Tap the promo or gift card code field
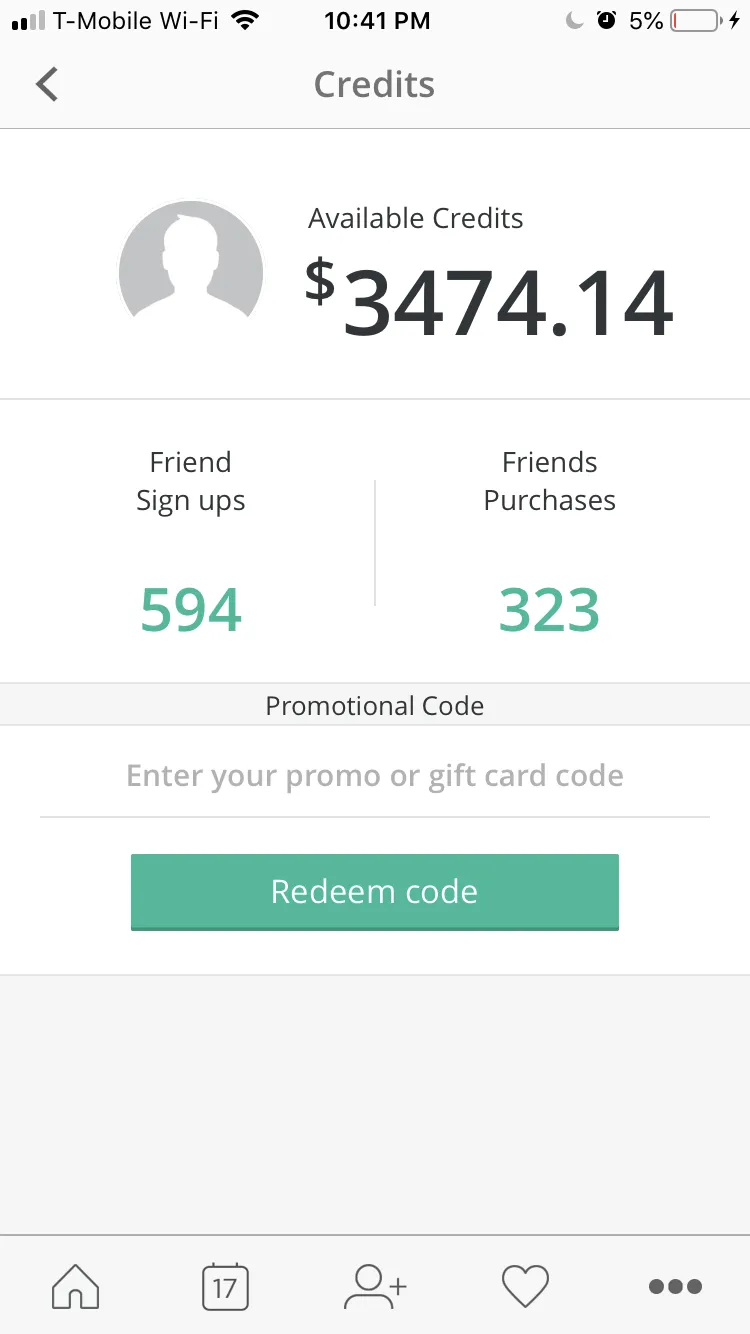750x1334 pixels. click(x=375, y=777)
